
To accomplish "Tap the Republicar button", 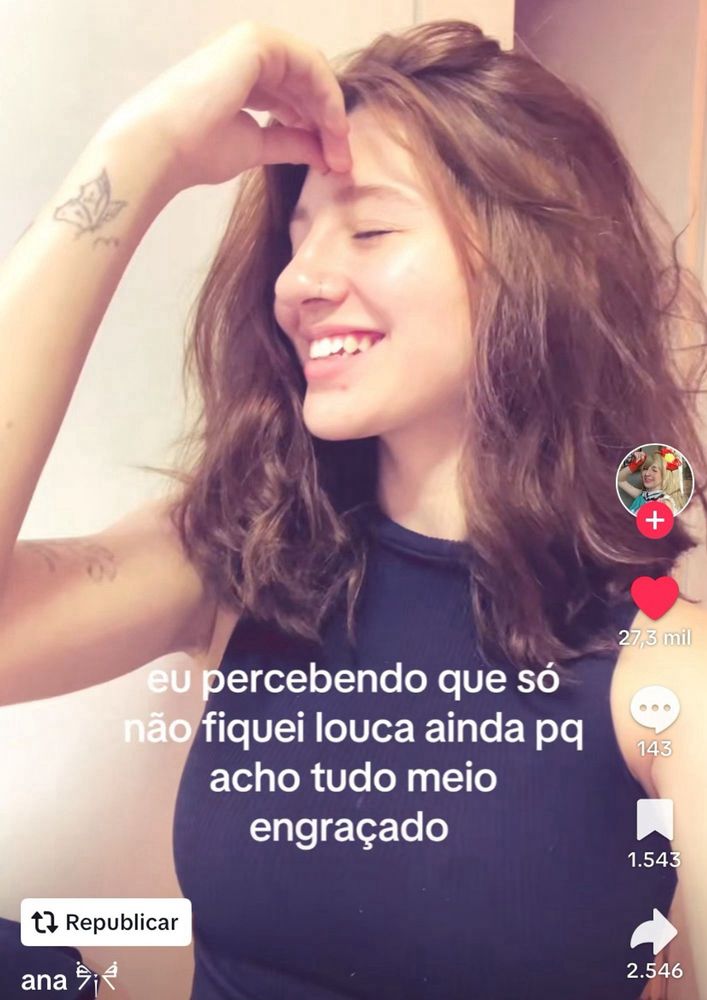I will coord(106,922).
